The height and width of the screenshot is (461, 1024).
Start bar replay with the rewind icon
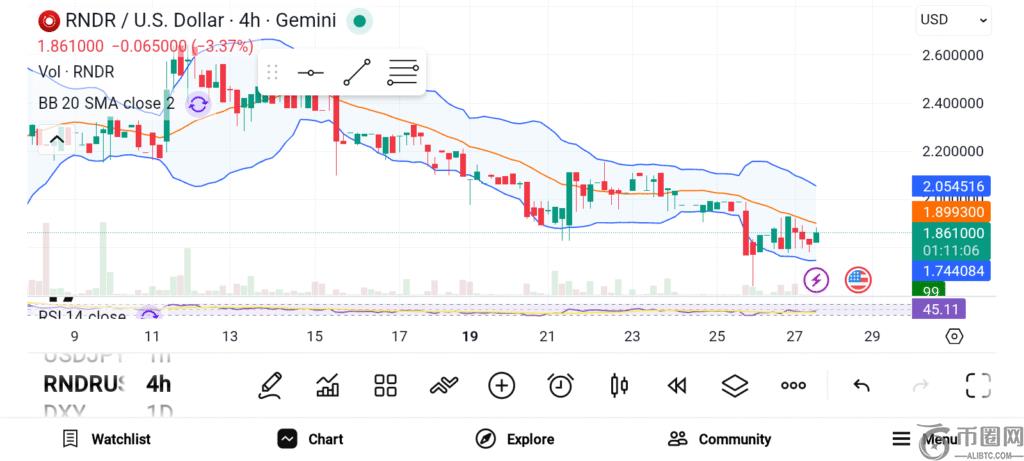[677, 385]
